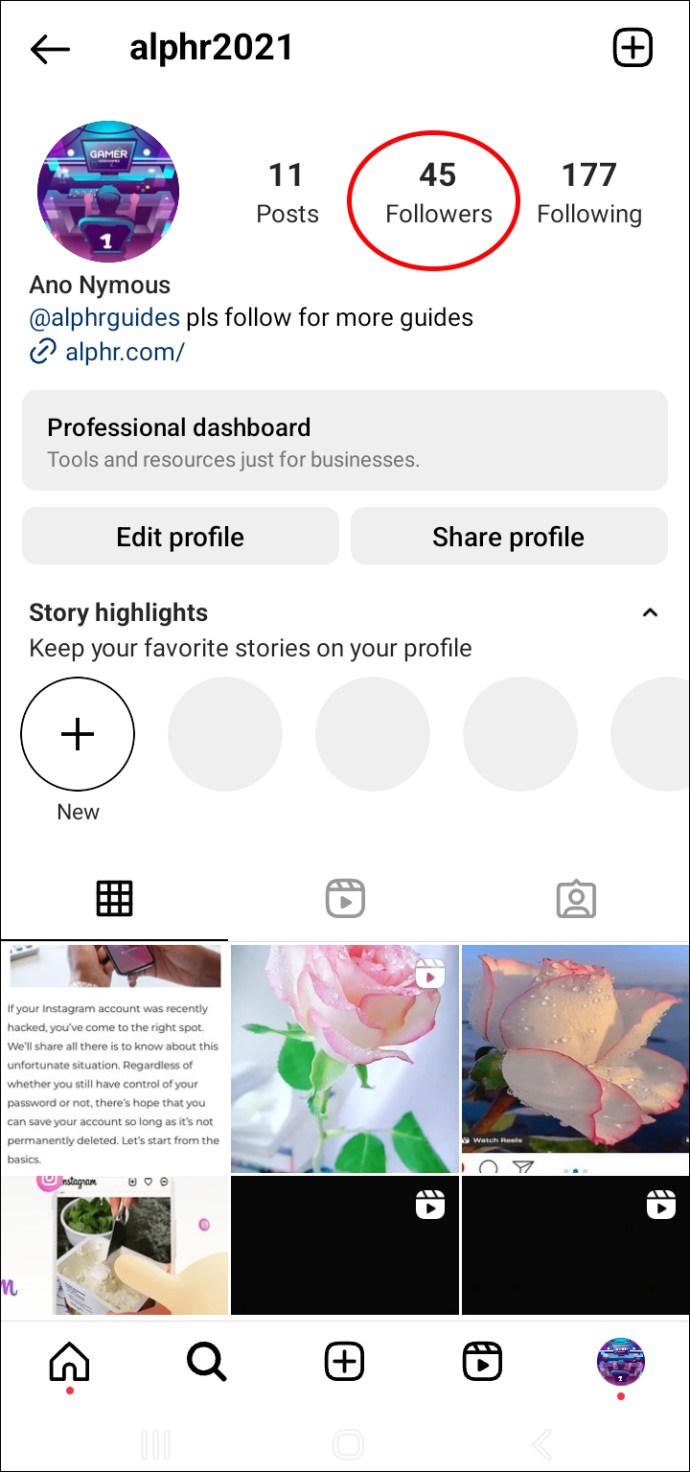Tap Edit profile button
690x1472 pixels.
(x=180, y=537)
